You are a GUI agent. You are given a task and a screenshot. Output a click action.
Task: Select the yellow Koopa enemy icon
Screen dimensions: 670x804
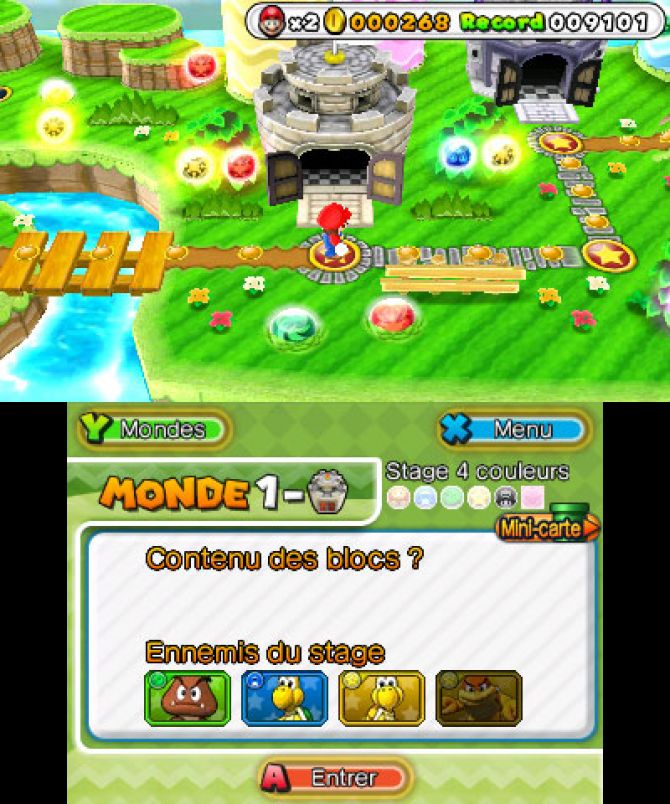[x=382, y=697]
